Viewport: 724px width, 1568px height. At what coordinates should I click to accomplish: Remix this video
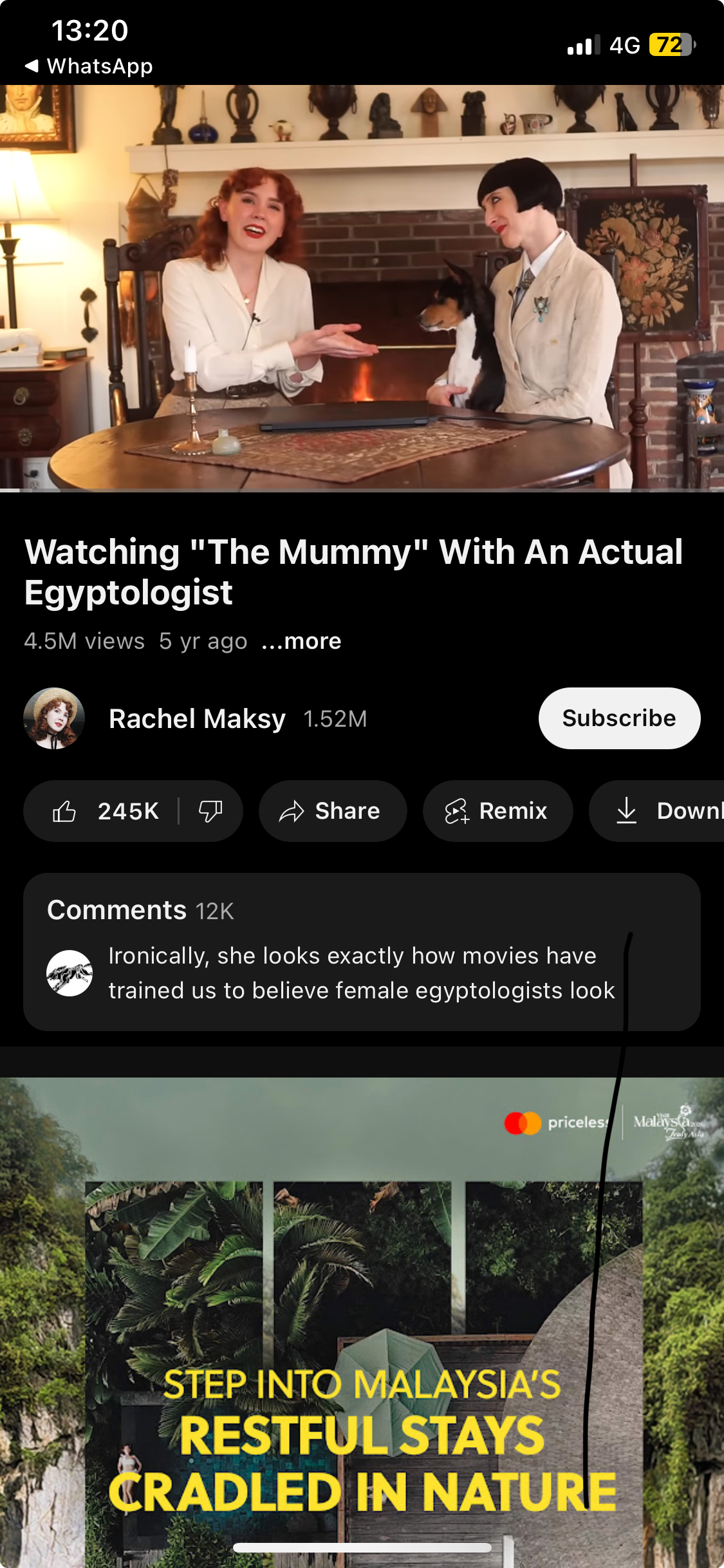[497, 811]
